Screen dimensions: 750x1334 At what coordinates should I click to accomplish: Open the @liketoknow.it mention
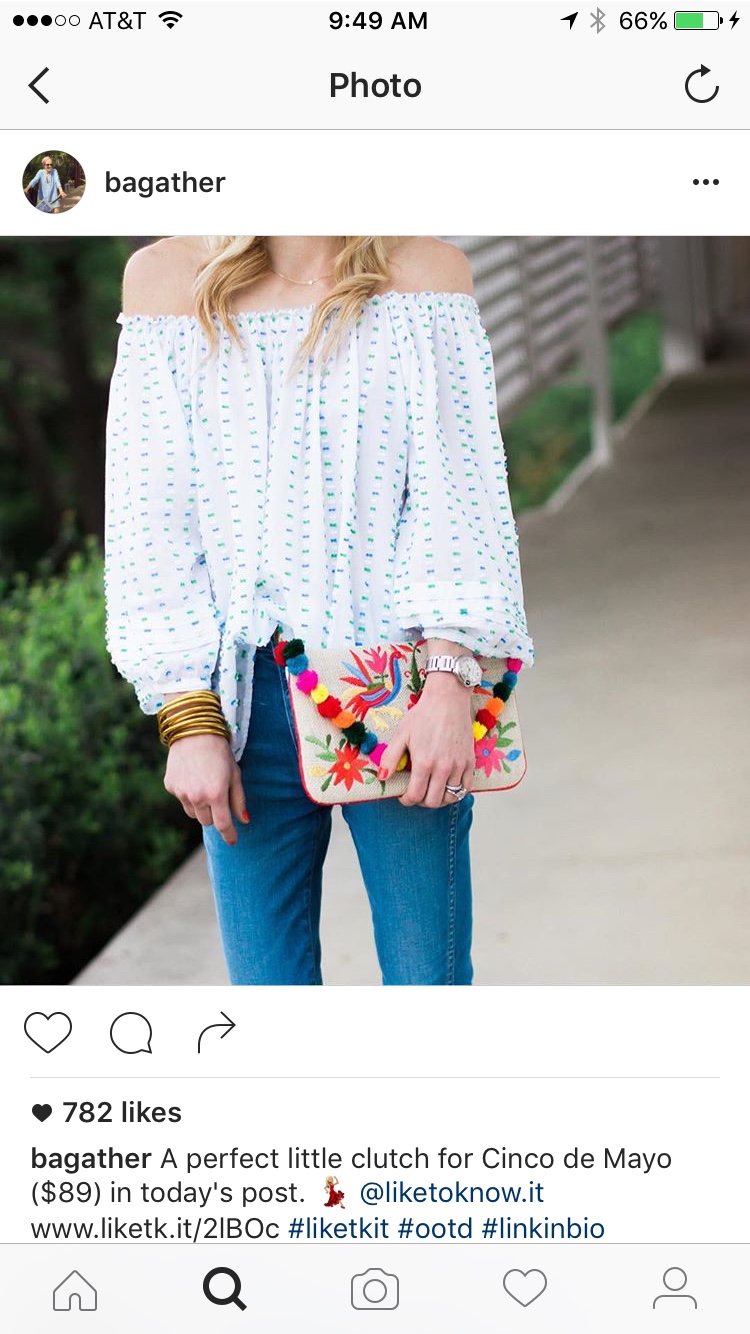(x=451, y=1193)
